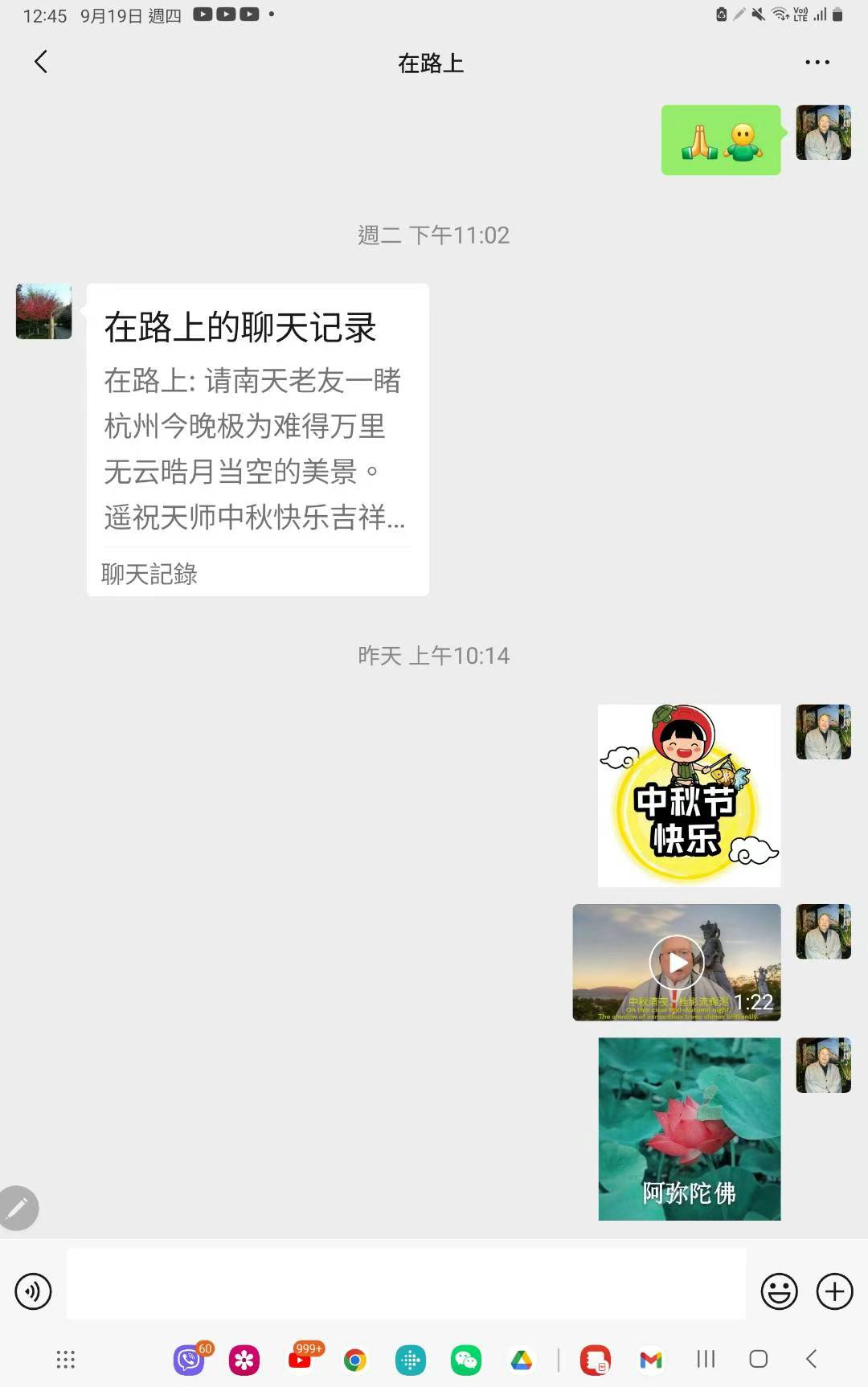Open the 阿弥陀佛 lotus image
The height and width of the screenshot is (1387, 868).
689,1128
